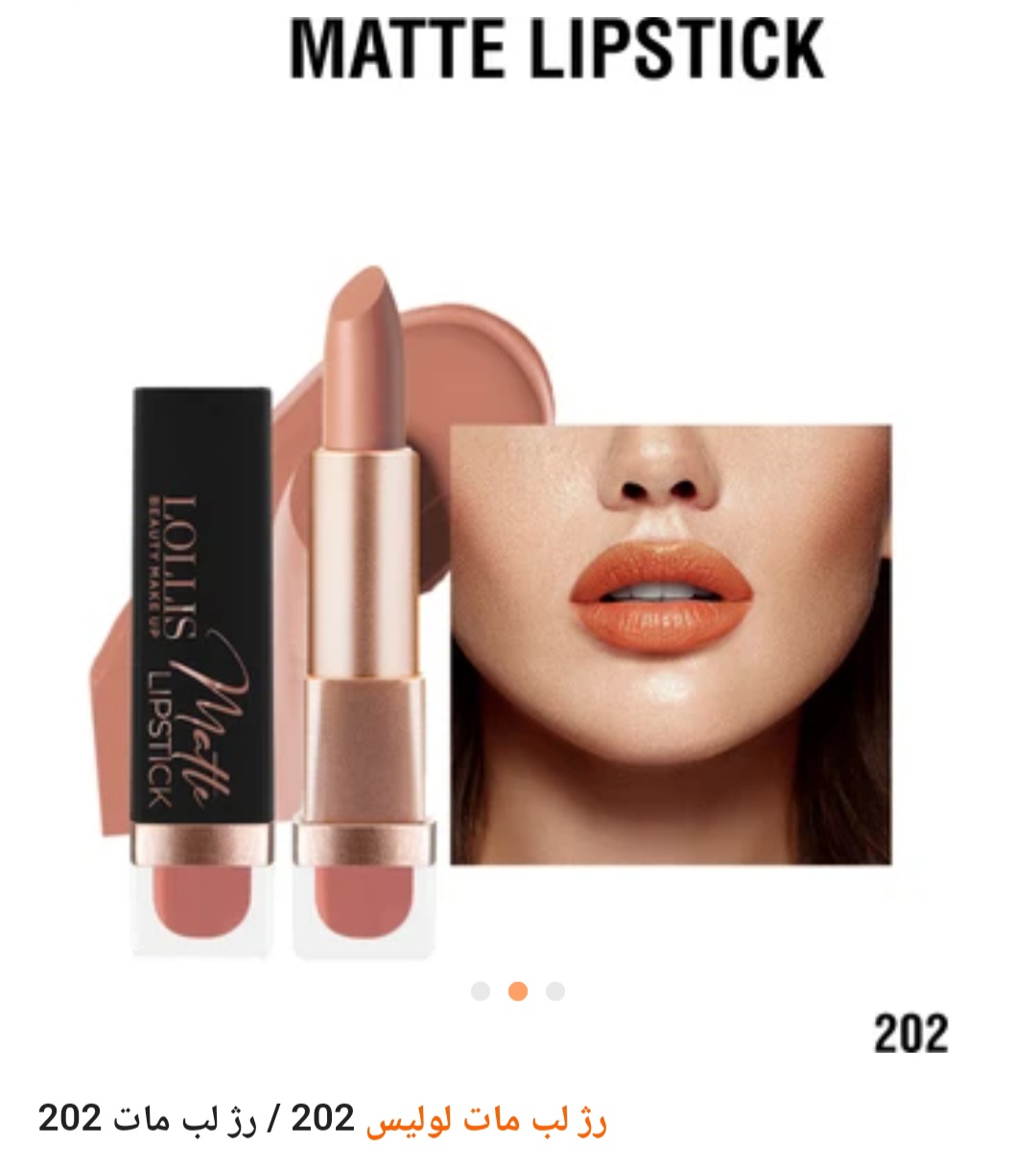Jump to the first carousel dot
The height and width of the screenshot is (1169, 1036).
[x=481, y=992]
